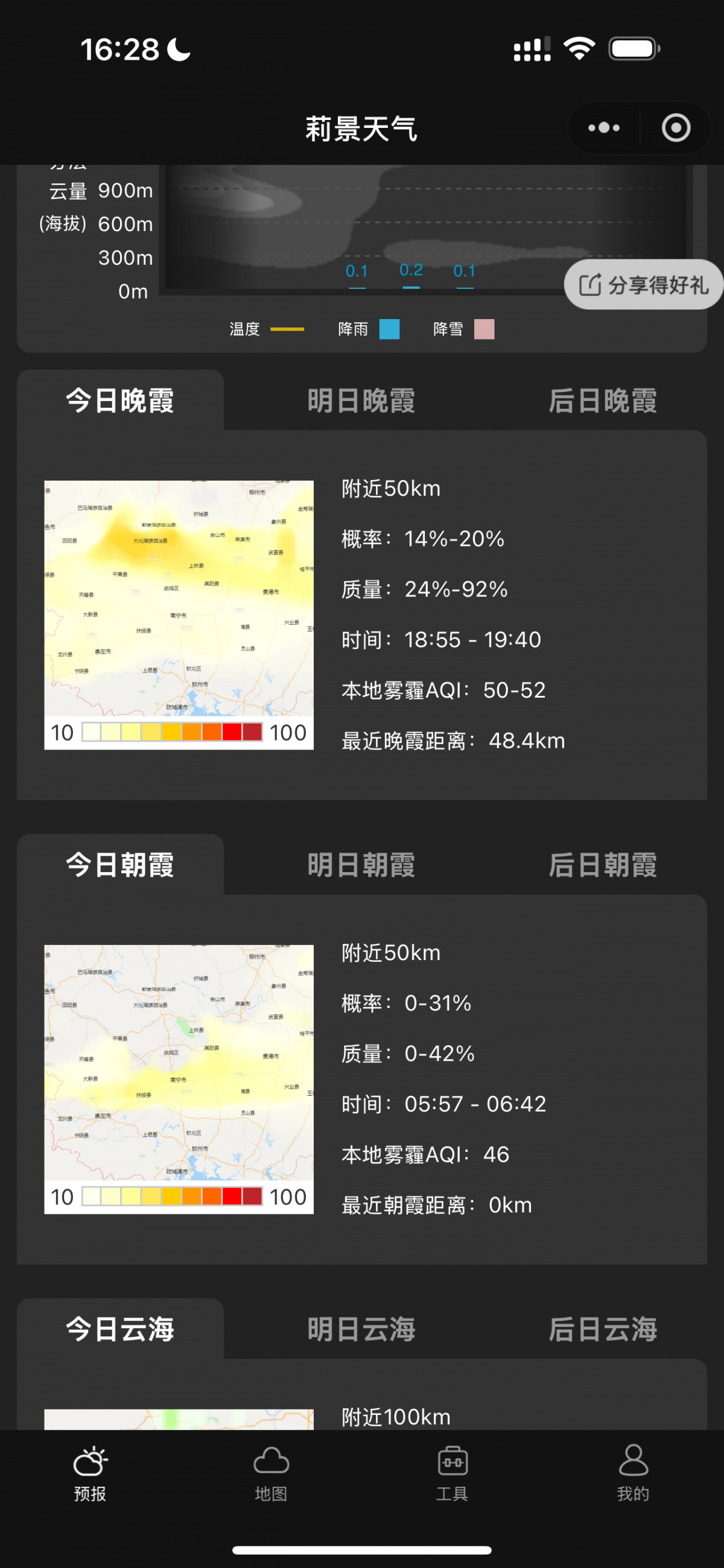724x1568 pixels.
Task: Switch to the 后日晚霞 tab
Action: click(602, 401)
